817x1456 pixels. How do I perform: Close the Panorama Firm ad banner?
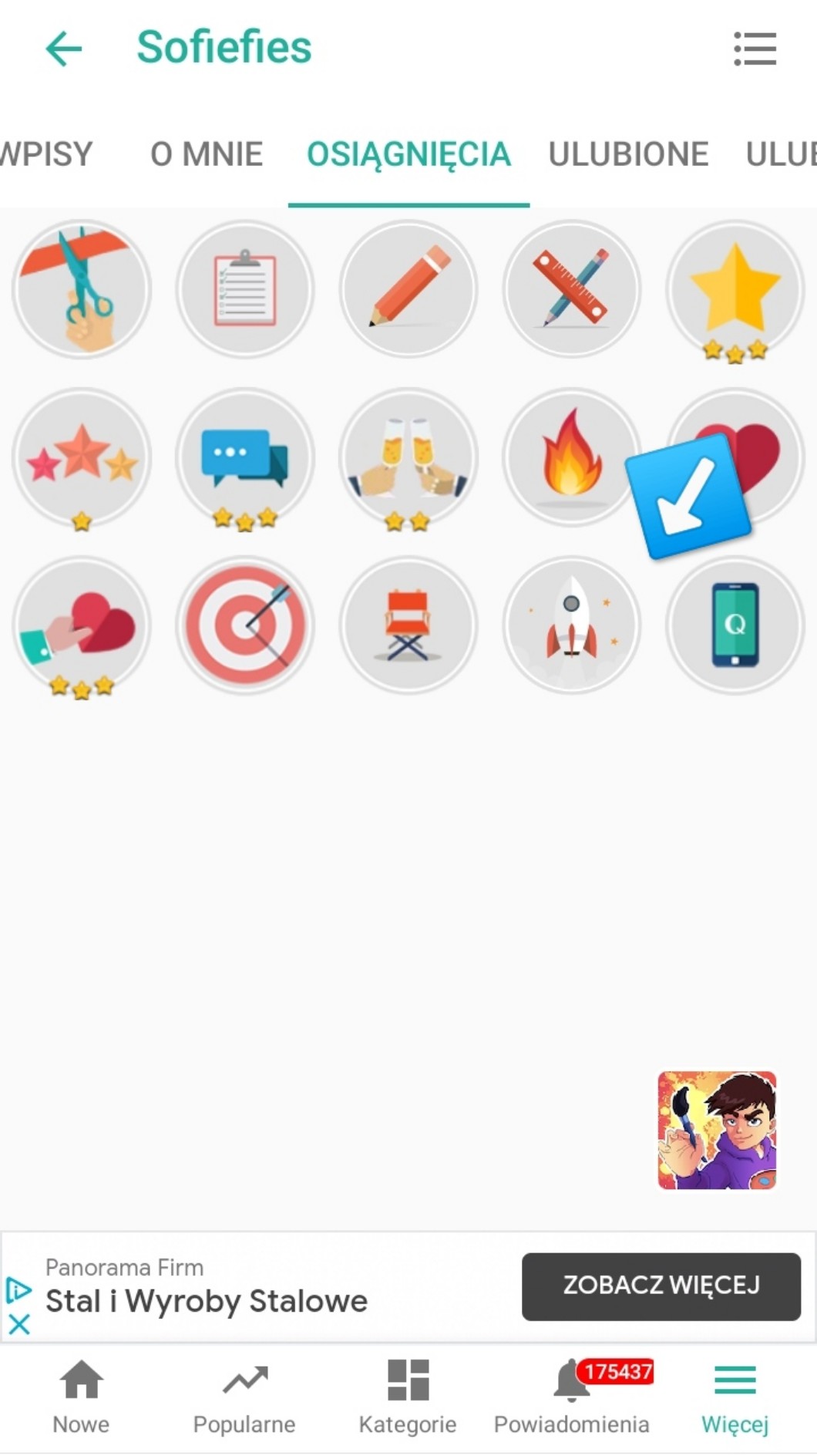(x=18, y=1324)
